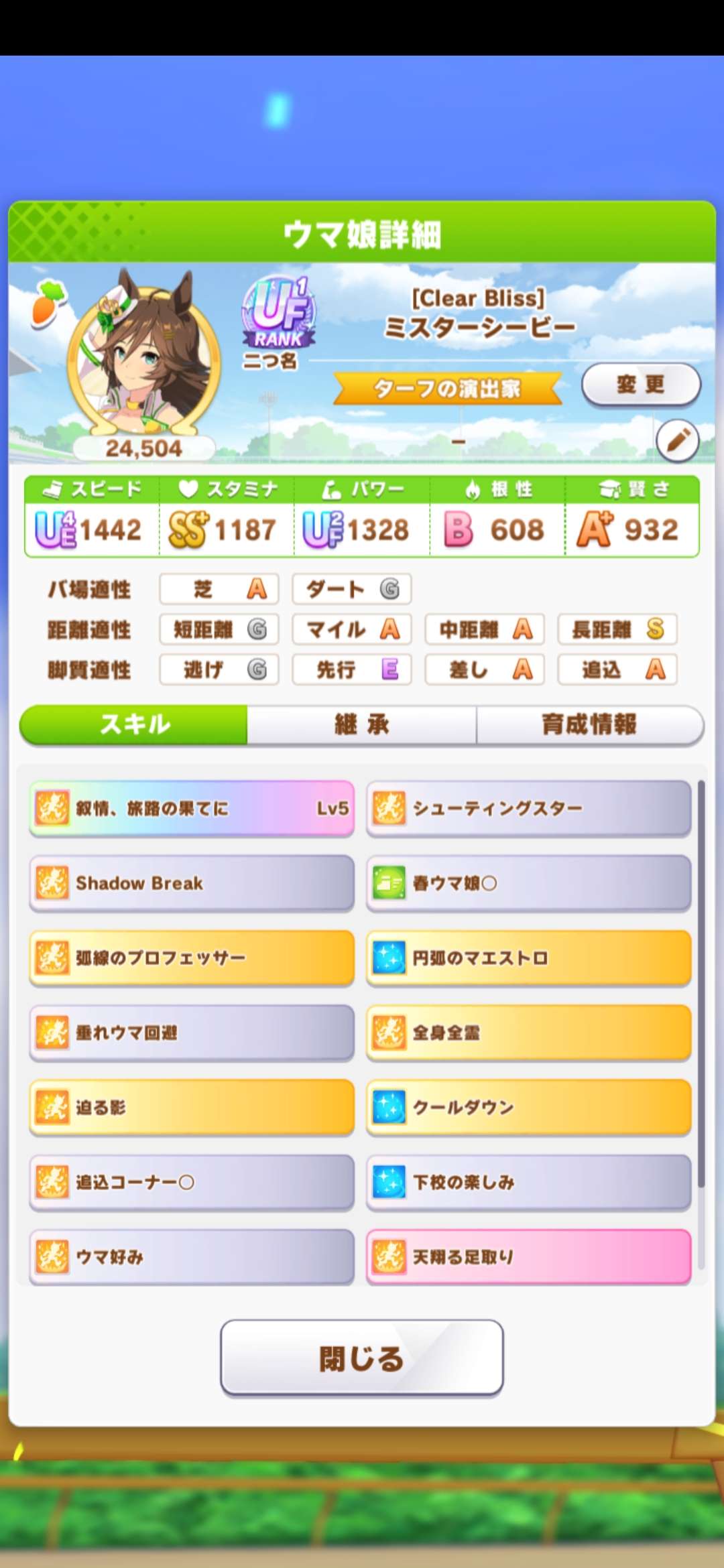Open 追込コーナー○ skill details

pos(192,1183)
